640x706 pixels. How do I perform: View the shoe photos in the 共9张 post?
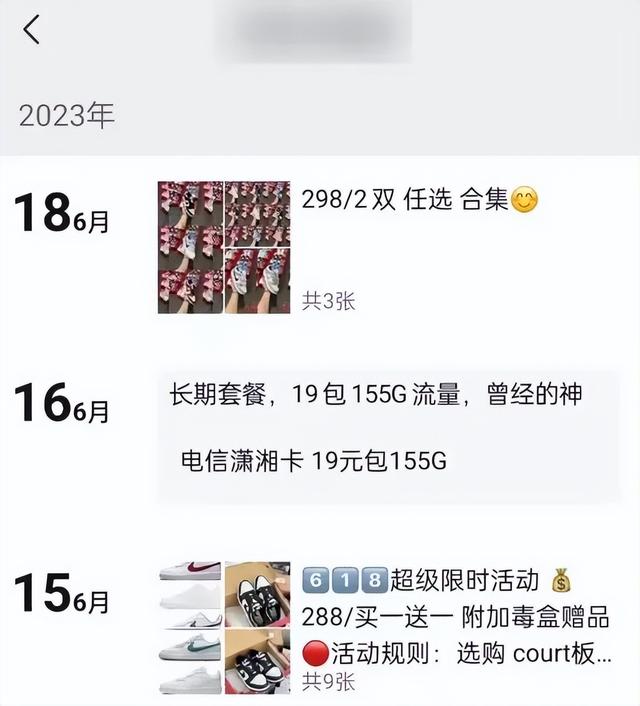224,627
